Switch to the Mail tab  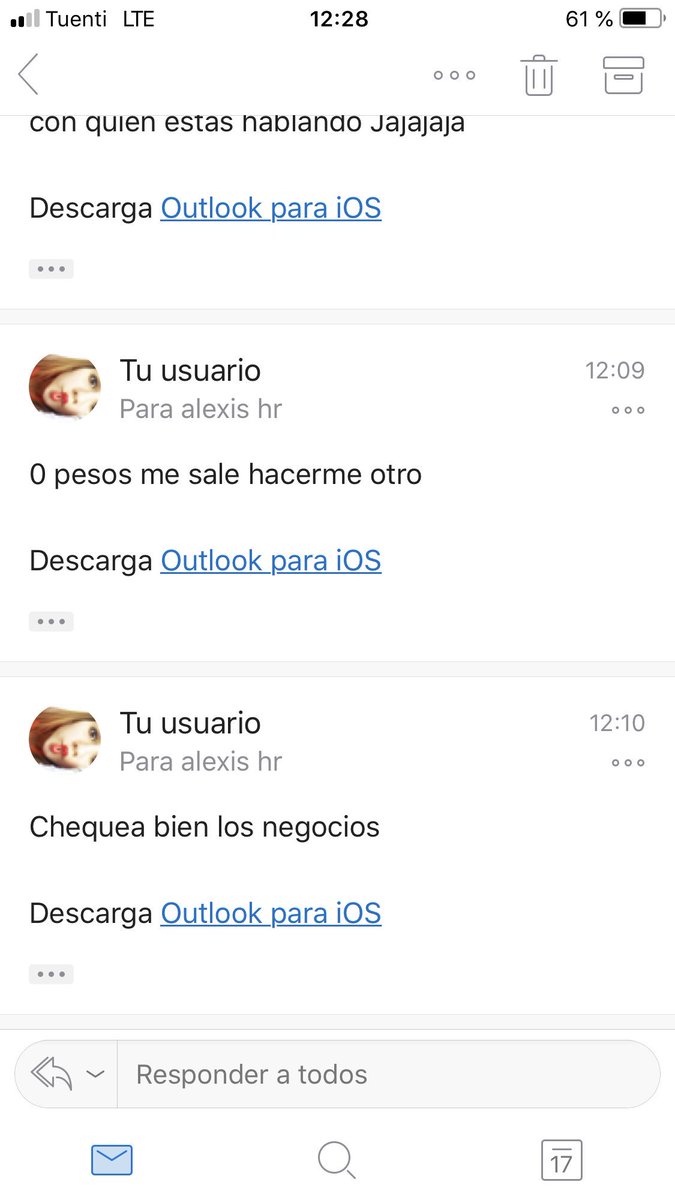point(112,1160)
